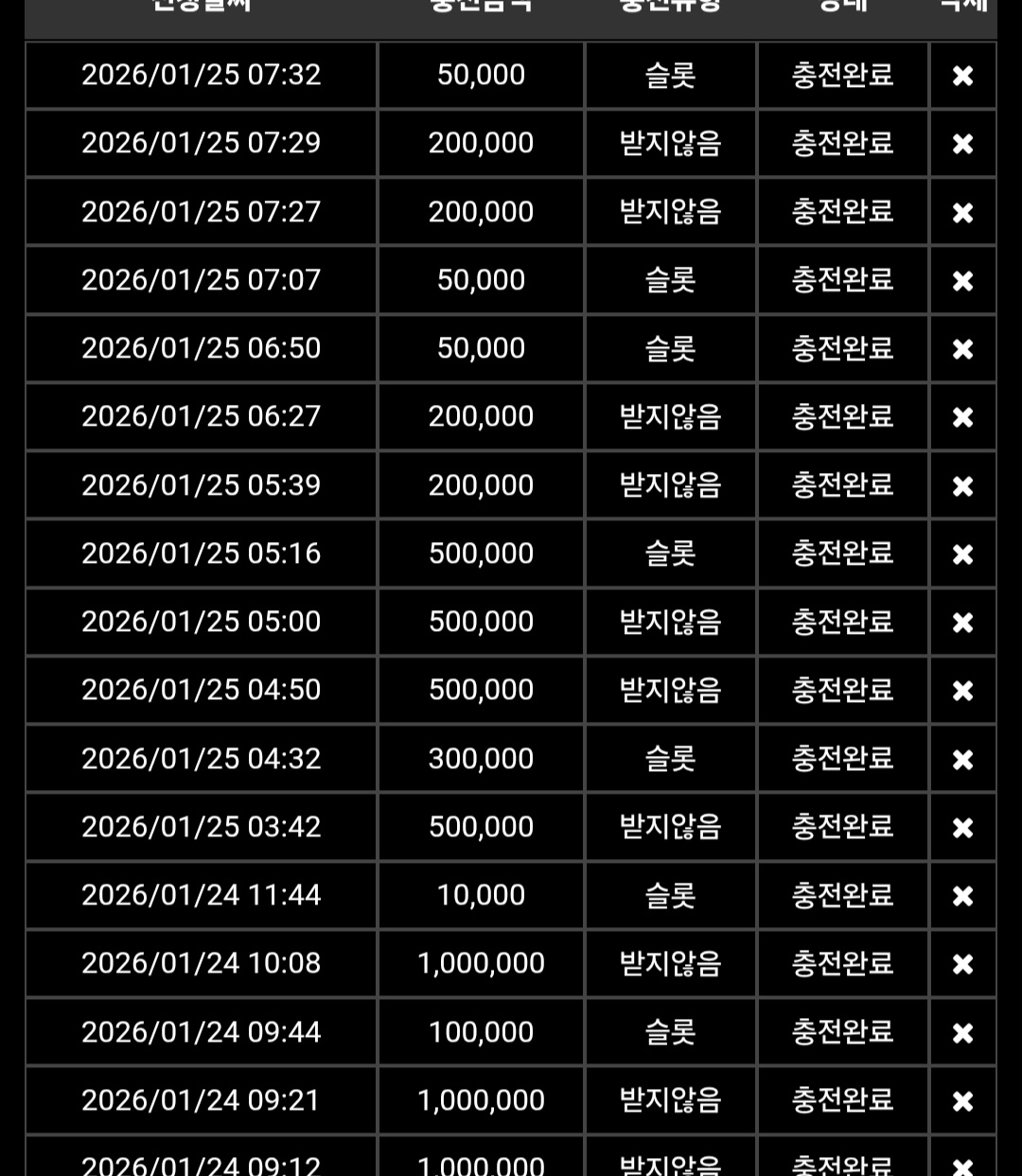Delete the 05:16 500,000 entry
The height and width of the screenshot is (1176, 1022).
point(962,554)
